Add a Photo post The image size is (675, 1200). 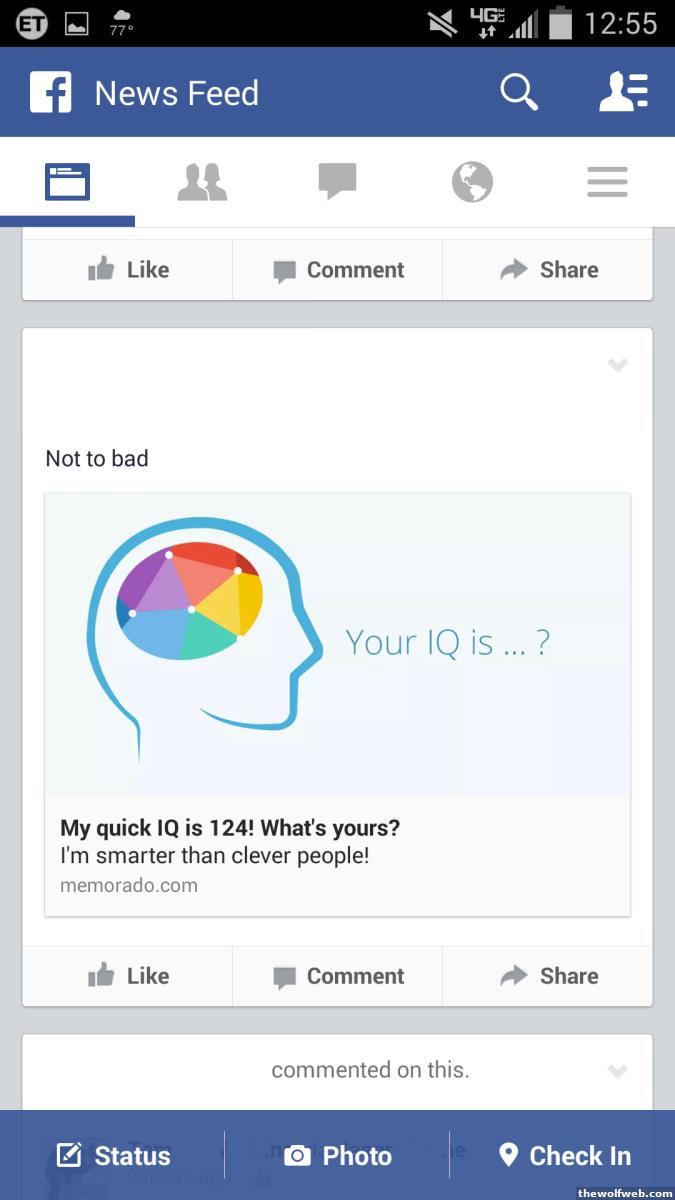338,1156
